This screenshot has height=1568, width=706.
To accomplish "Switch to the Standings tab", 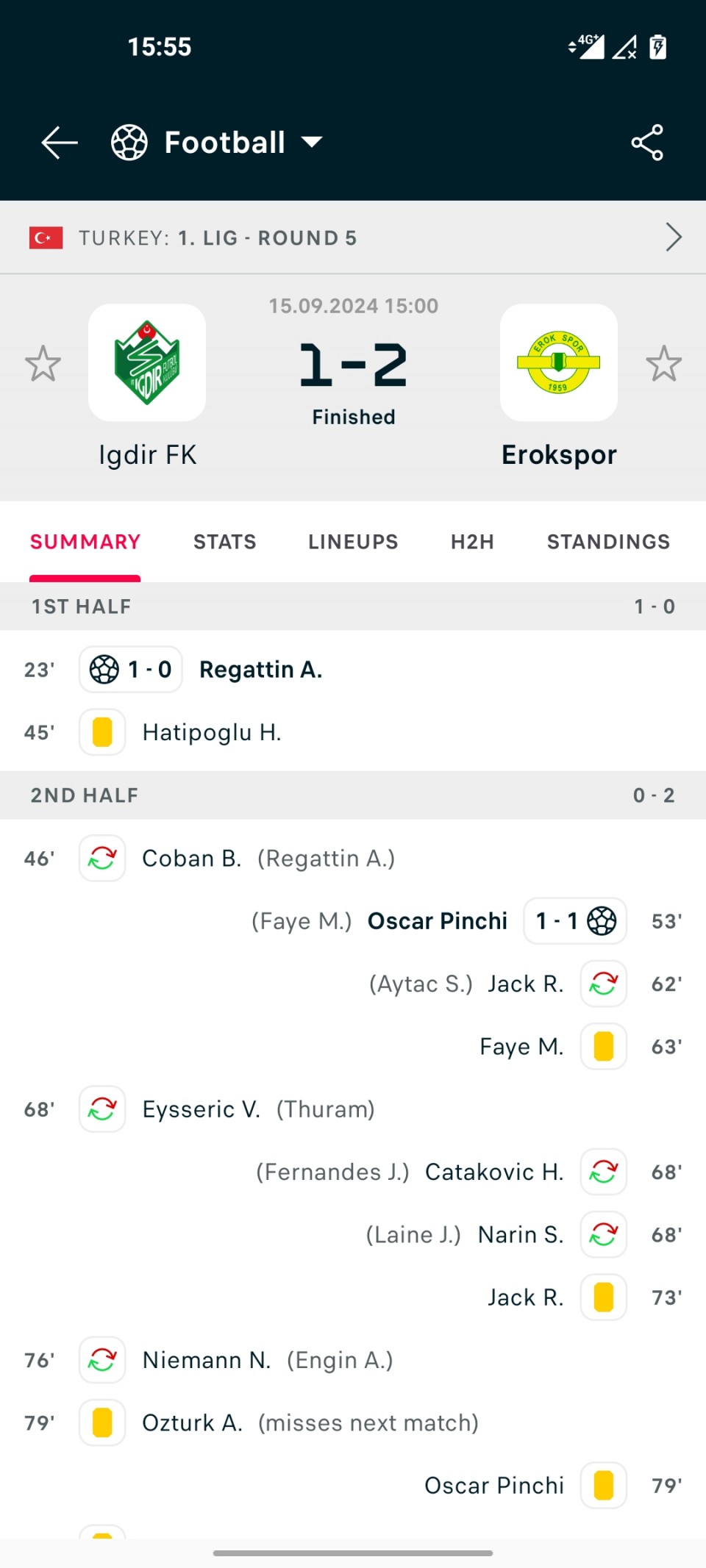I will (608, 542).
